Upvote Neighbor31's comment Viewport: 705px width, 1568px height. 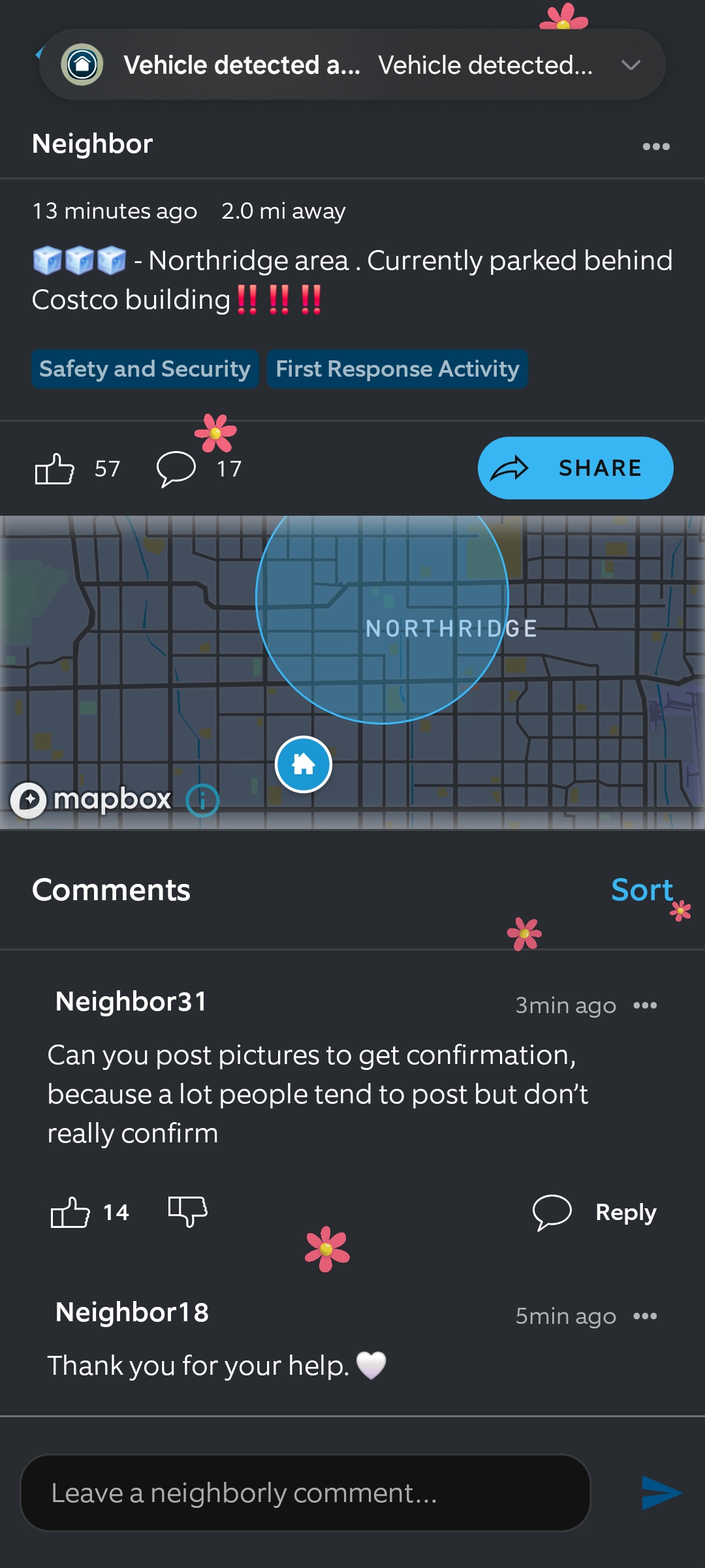pos(70,1213)
